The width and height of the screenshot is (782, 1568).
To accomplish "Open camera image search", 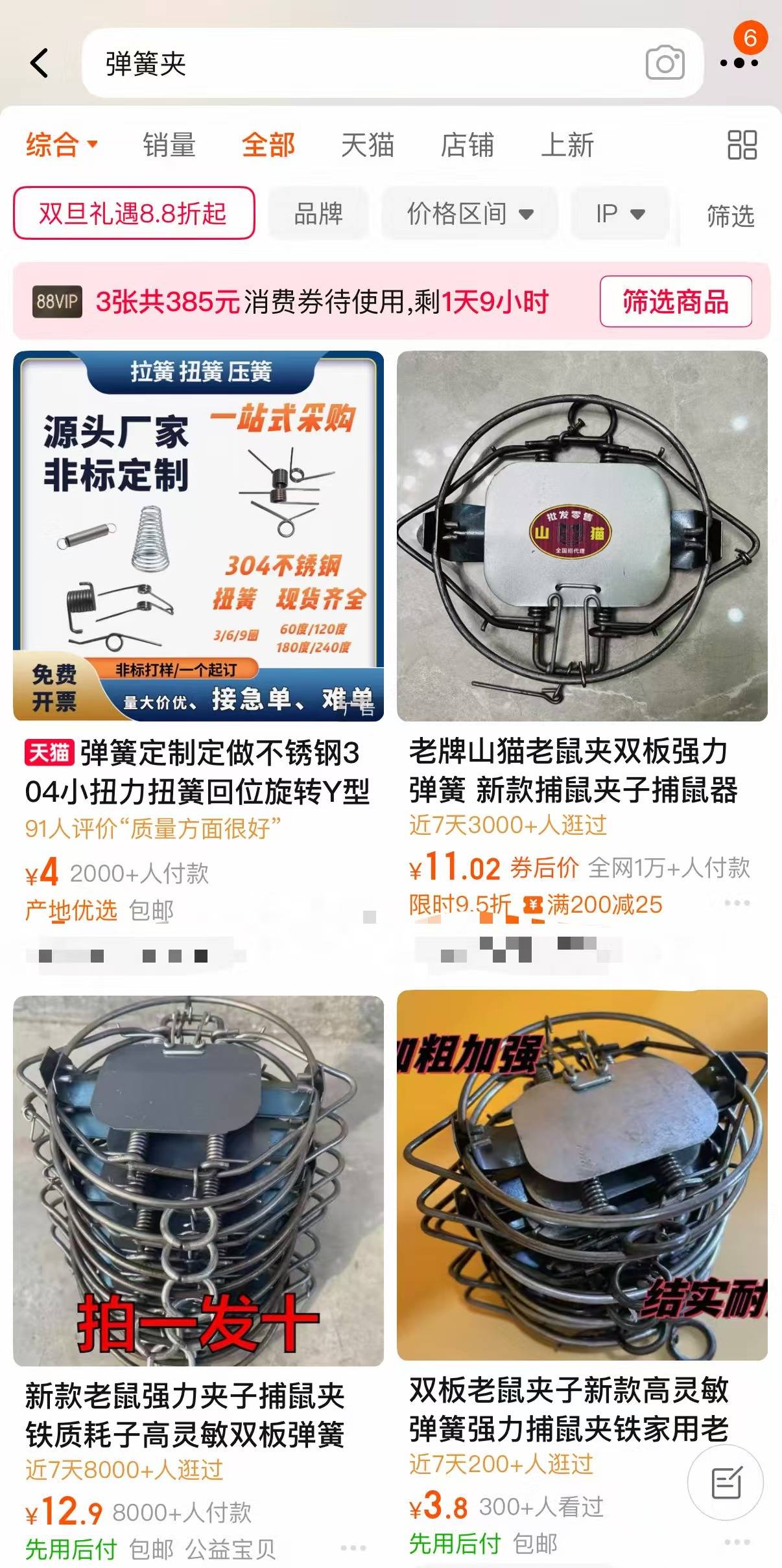I will tap(665, 64).
